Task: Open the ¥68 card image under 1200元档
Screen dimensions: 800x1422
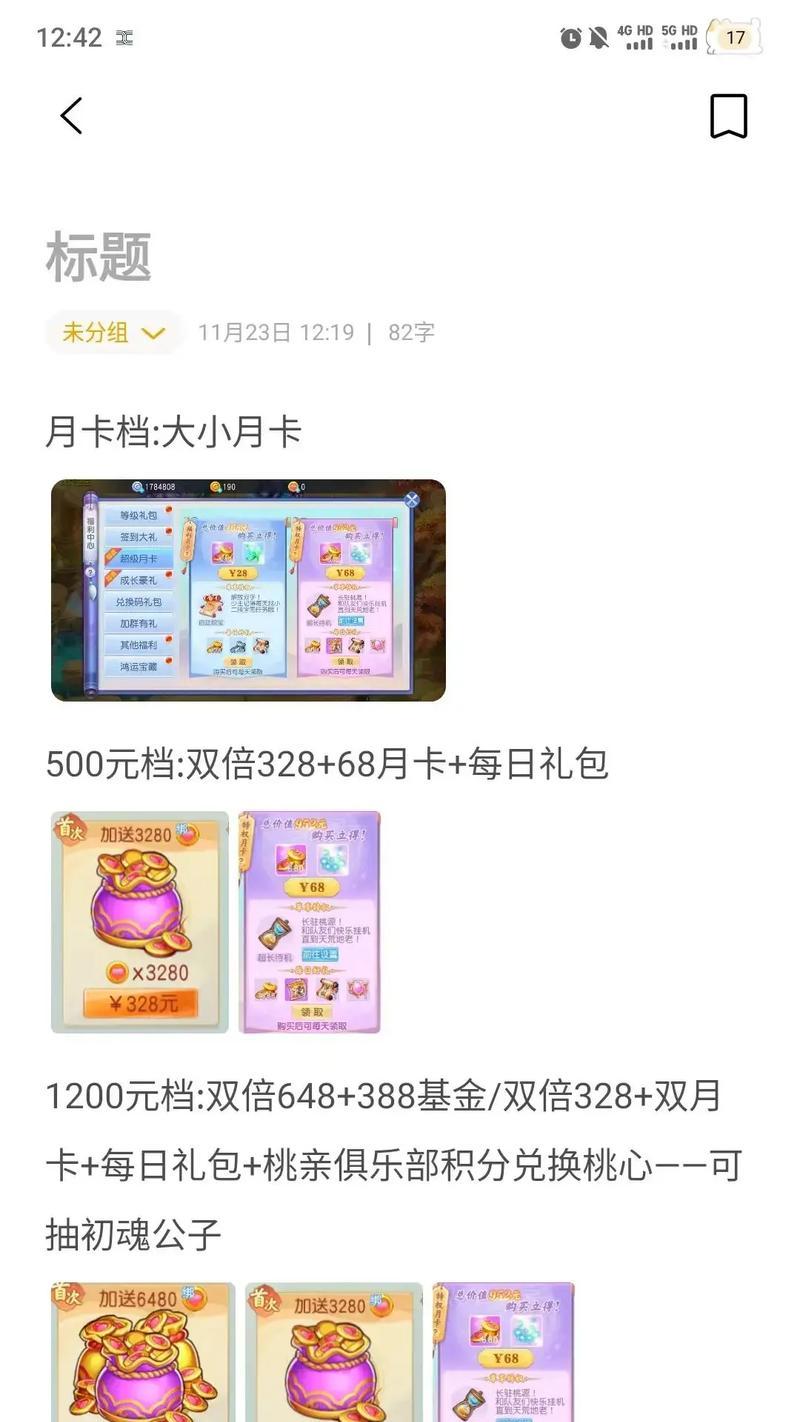Action: tap(503, 1352)
